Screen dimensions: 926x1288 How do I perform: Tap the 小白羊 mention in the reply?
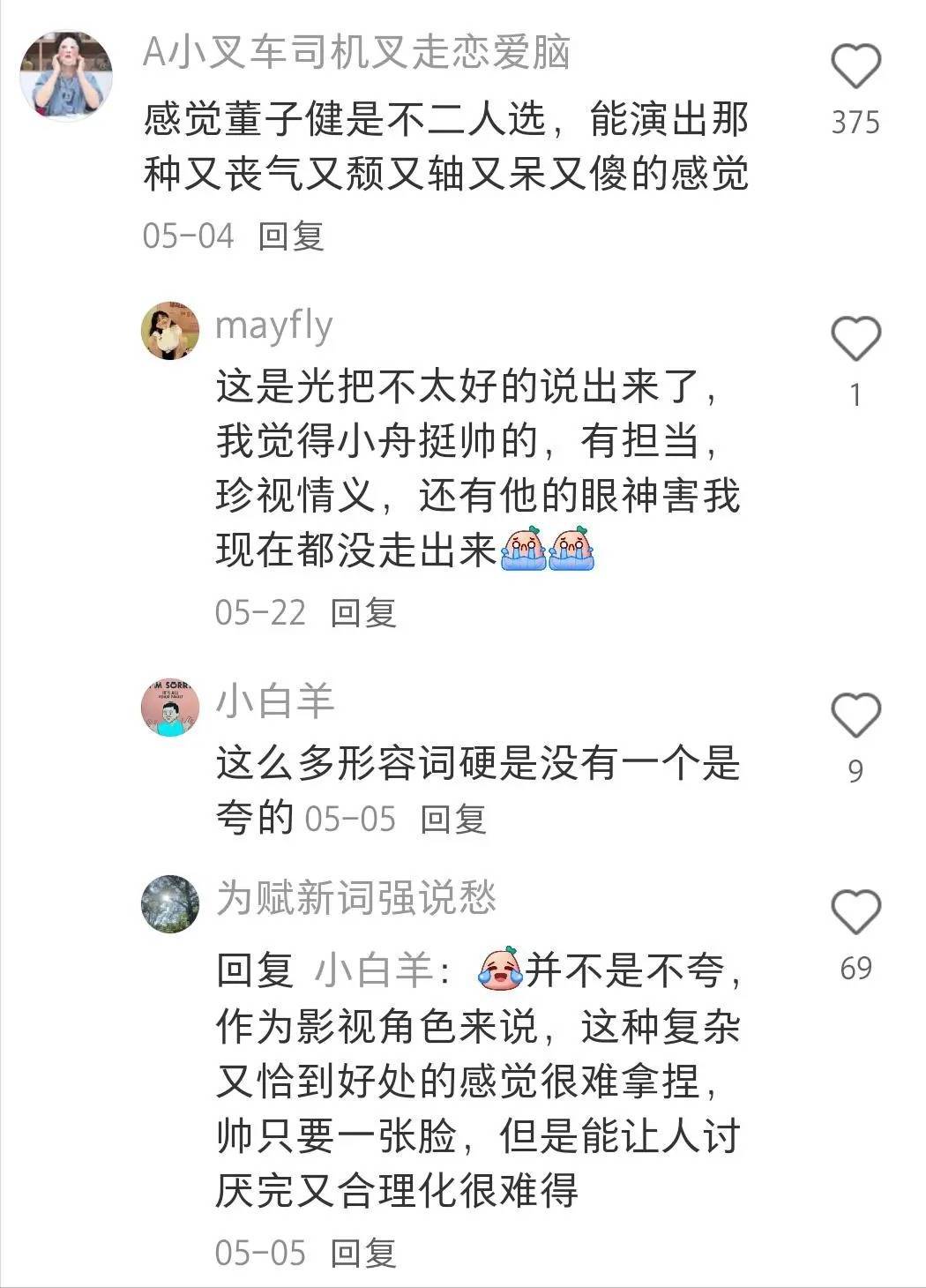point(374,970)
